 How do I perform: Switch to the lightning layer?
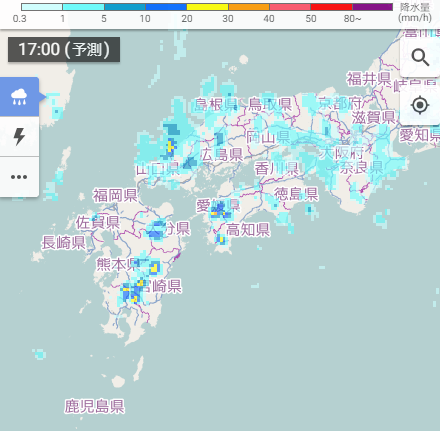pos(19,136)
